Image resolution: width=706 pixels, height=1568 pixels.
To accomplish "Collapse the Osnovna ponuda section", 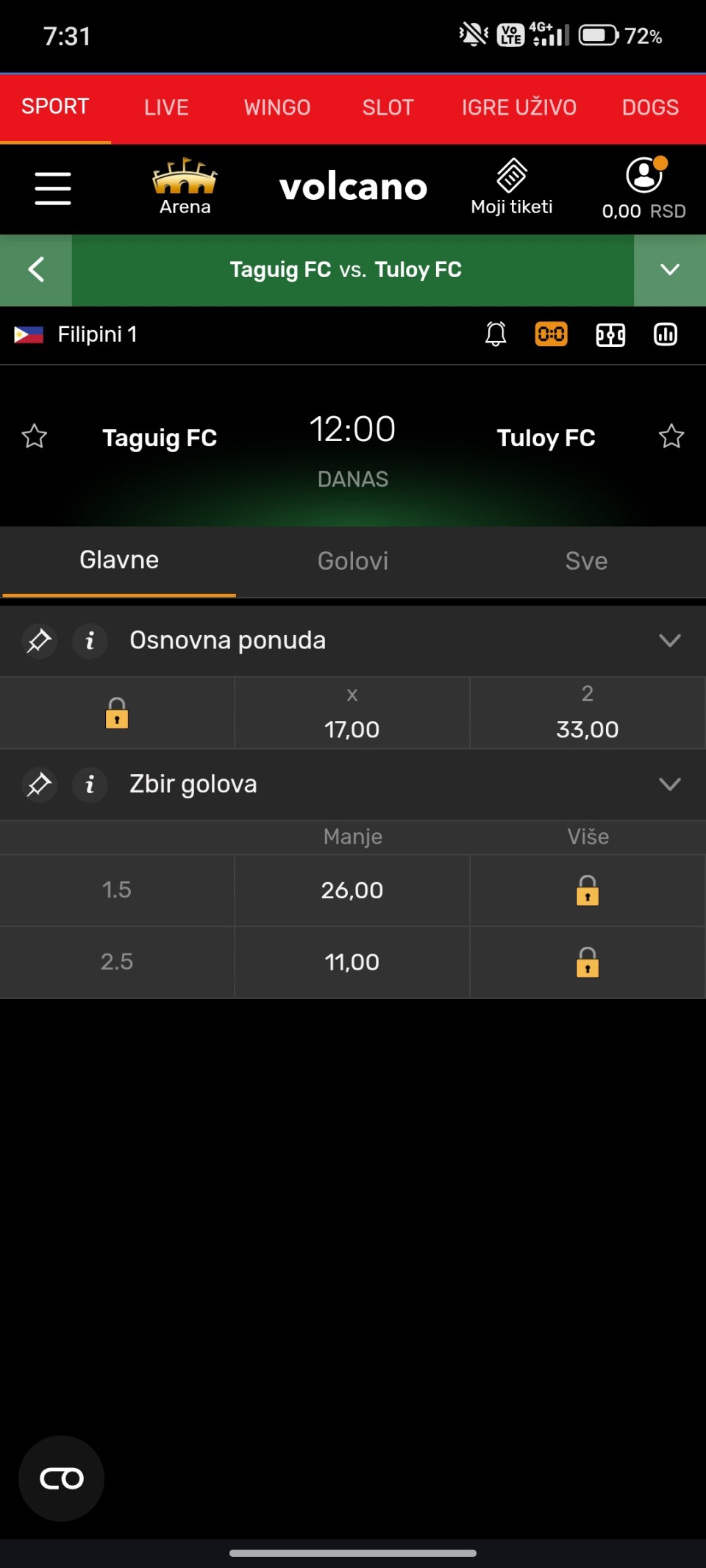I will pos(669,640).
